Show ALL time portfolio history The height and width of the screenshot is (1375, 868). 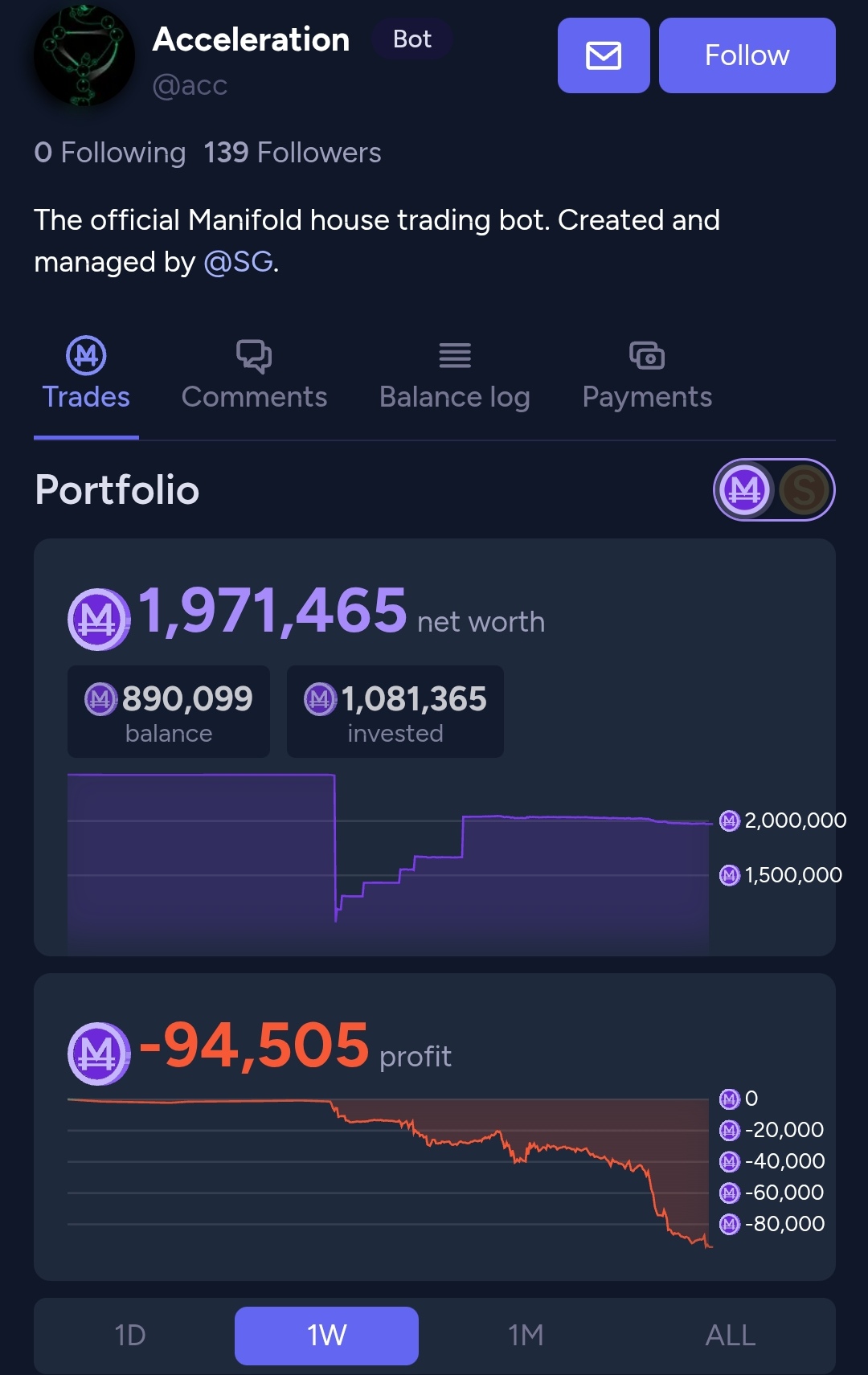point(730,1335)
